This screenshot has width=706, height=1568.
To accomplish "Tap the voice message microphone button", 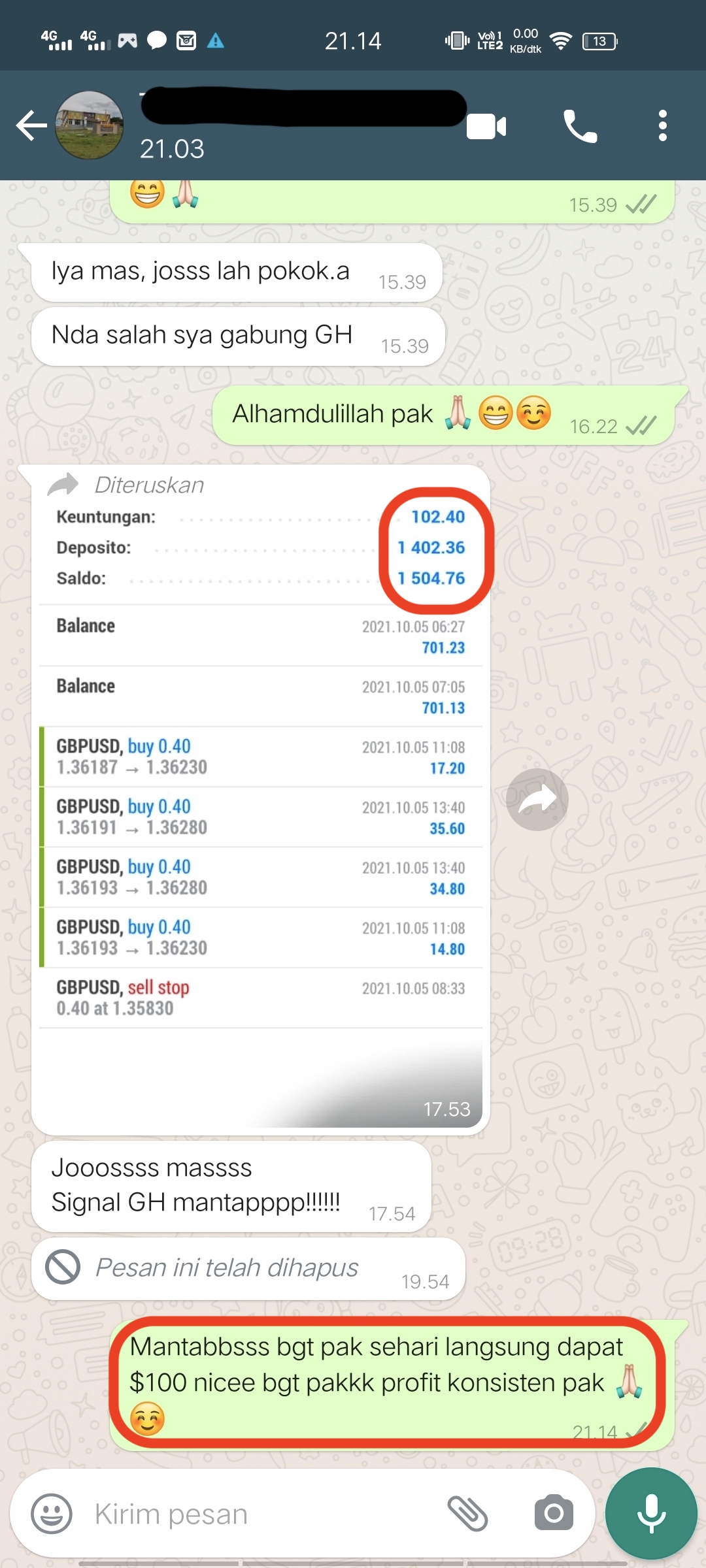I will 651,1513.
